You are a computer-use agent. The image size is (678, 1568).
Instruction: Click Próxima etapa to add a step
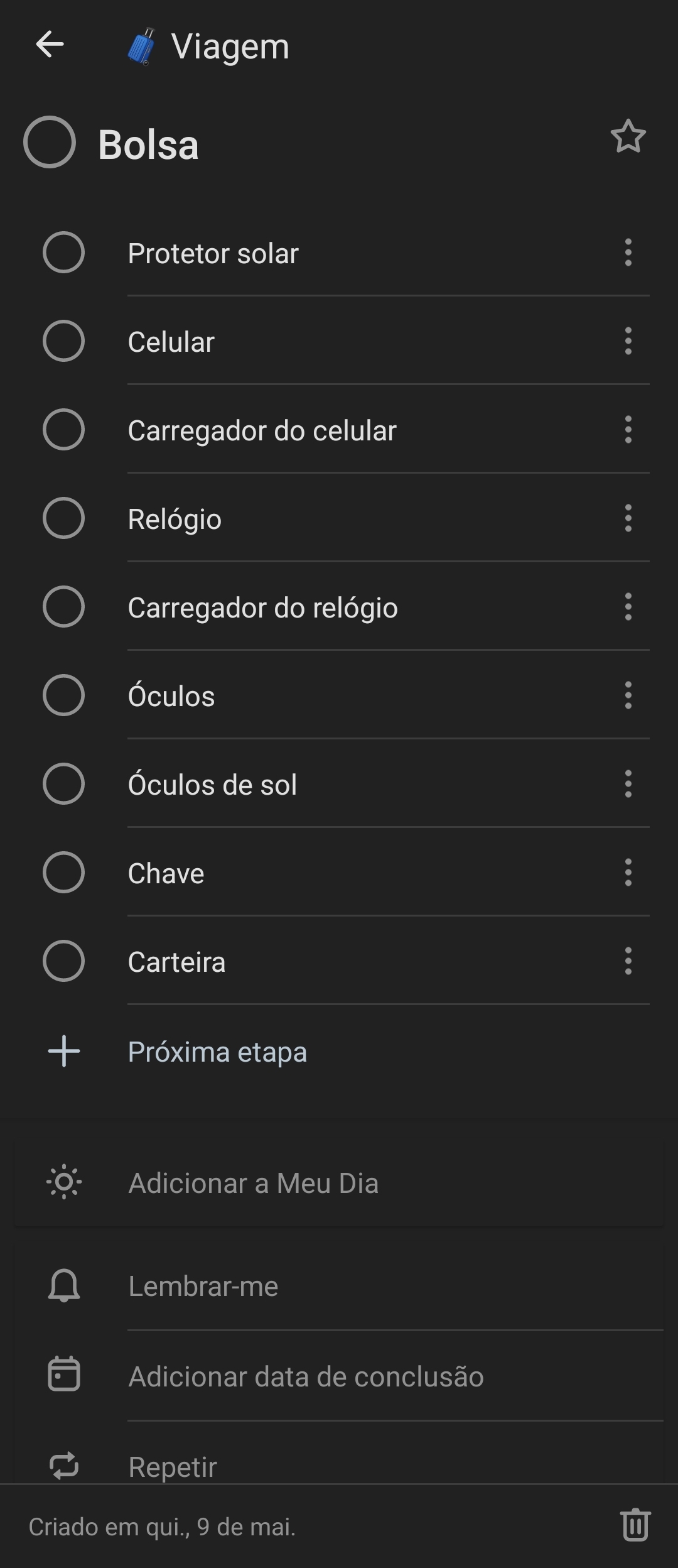coord(217,1051)
